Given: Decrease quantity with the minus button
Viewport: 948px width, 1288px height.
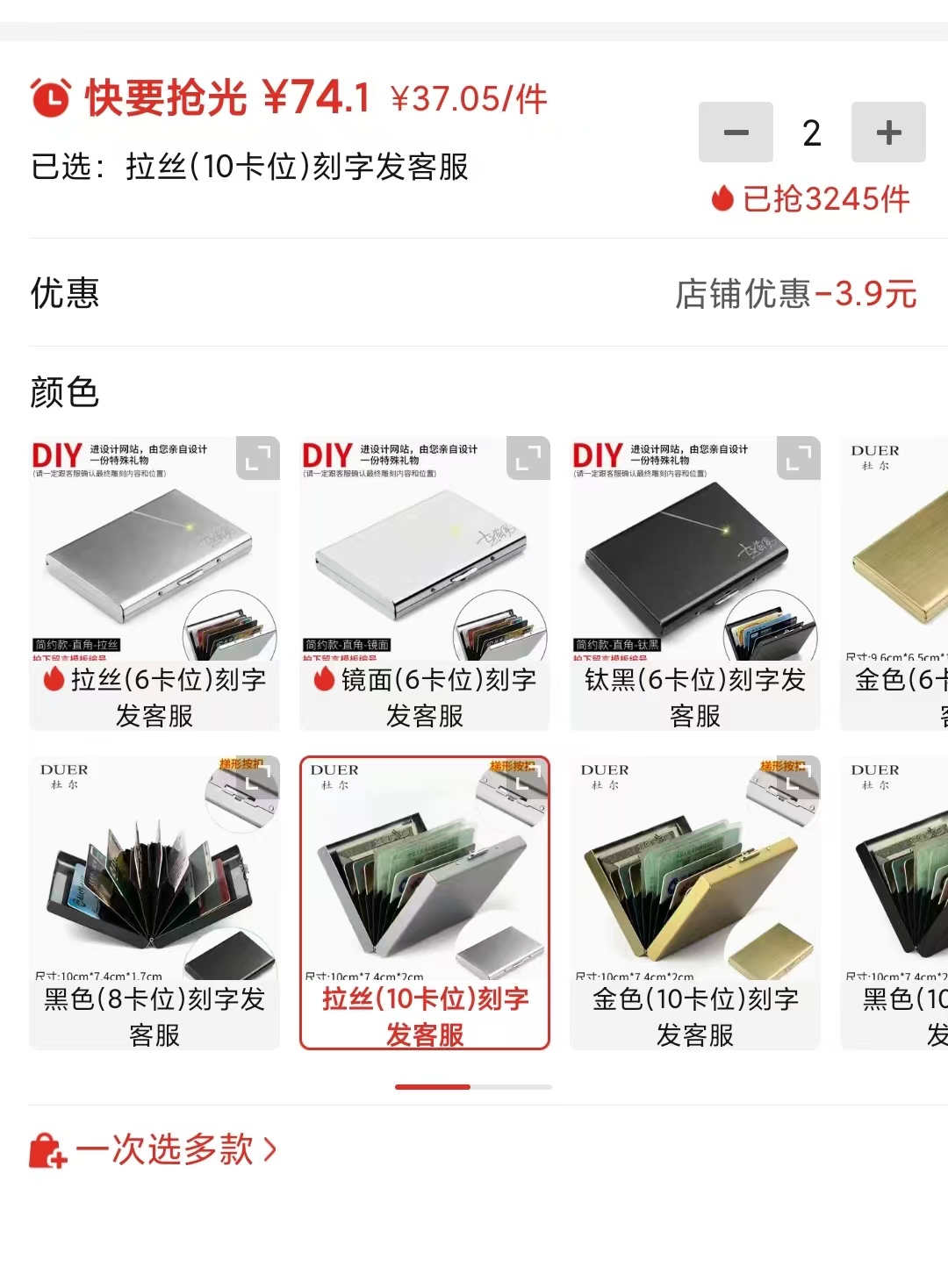Looking at the screenshot, I should coord(736,132).
